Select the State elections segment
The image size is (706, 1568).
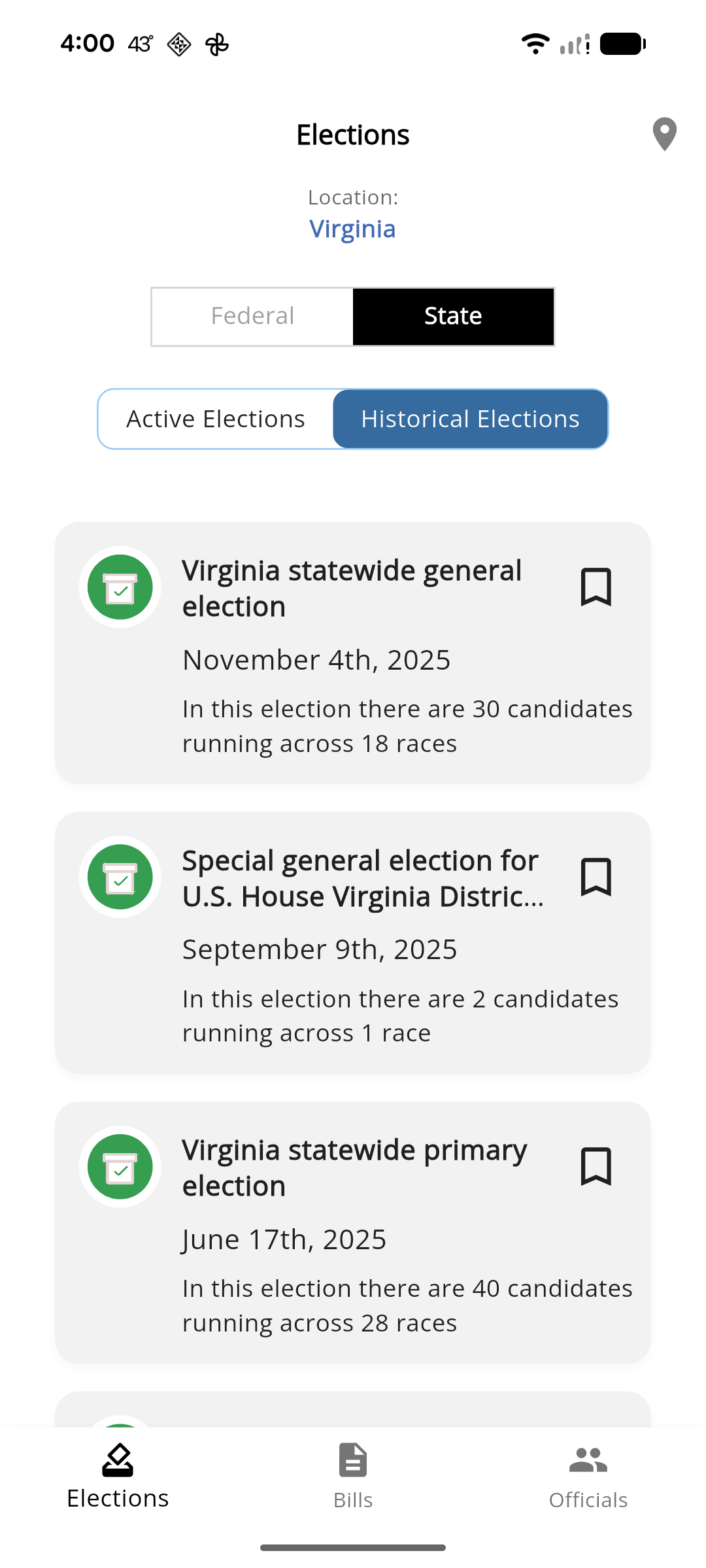coord(453,316)
